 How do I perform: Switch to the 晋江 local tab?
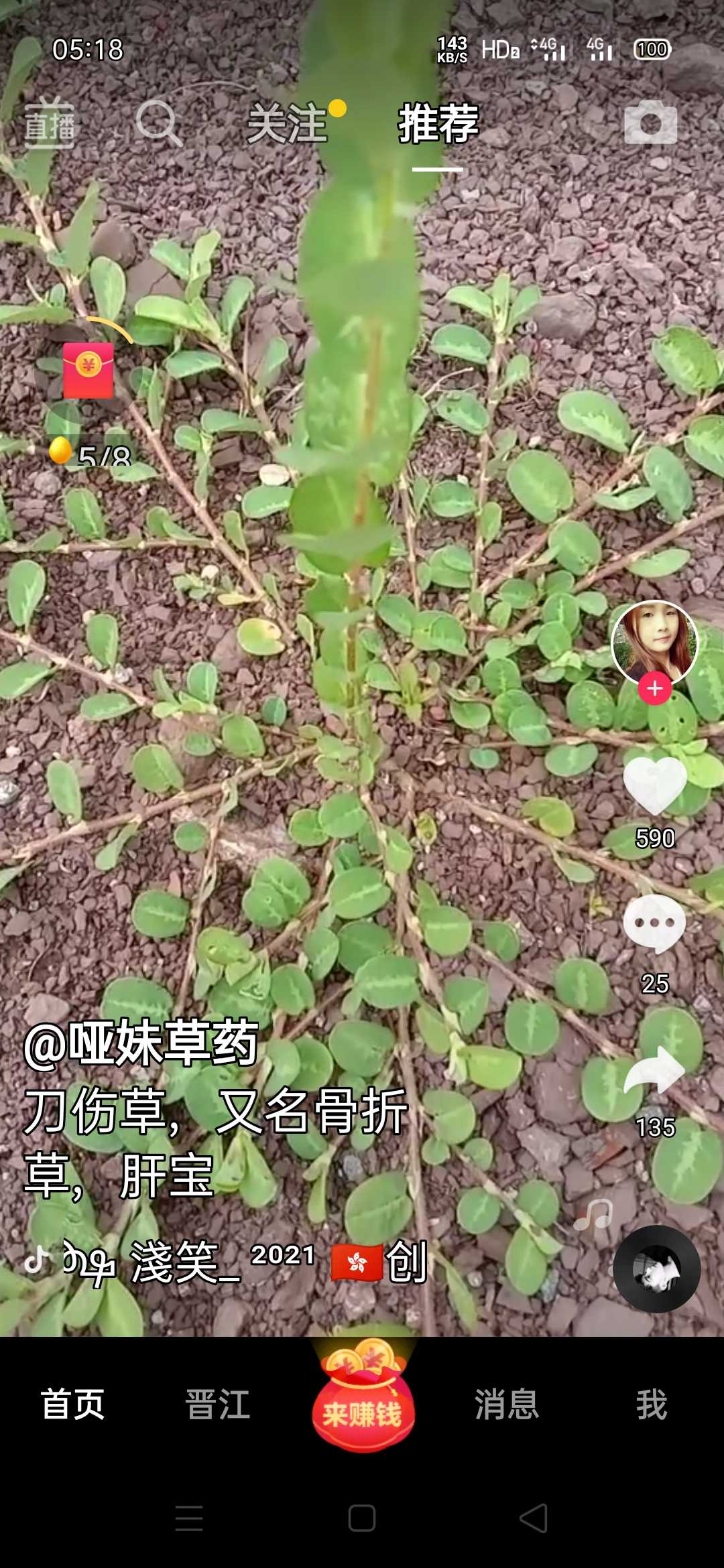217,1405
